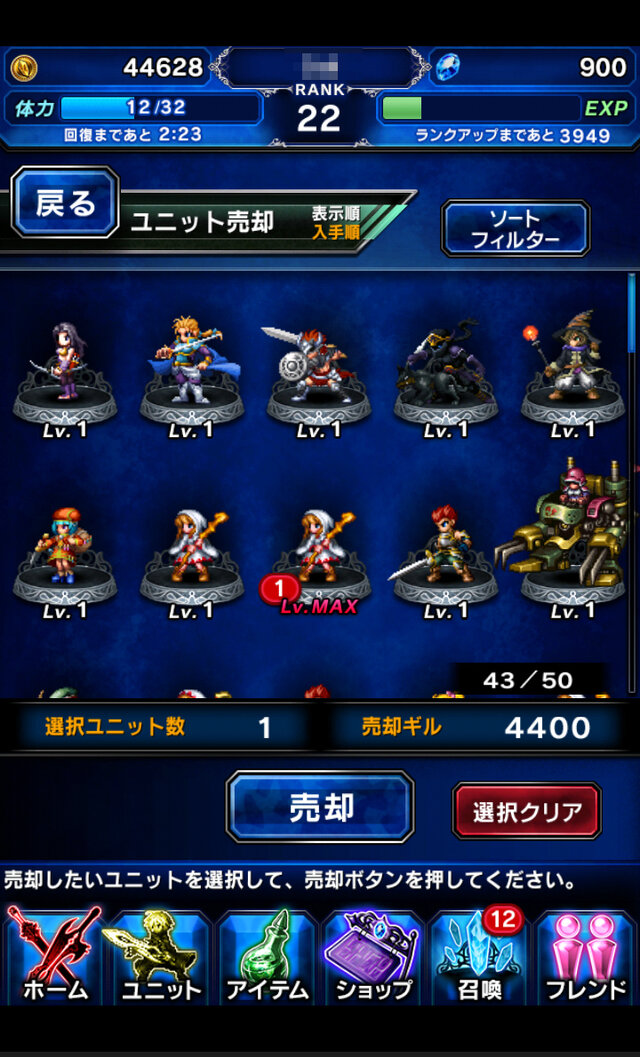
Task: Clear selection with 選択クリア
Action: click(x=527, y=811)
